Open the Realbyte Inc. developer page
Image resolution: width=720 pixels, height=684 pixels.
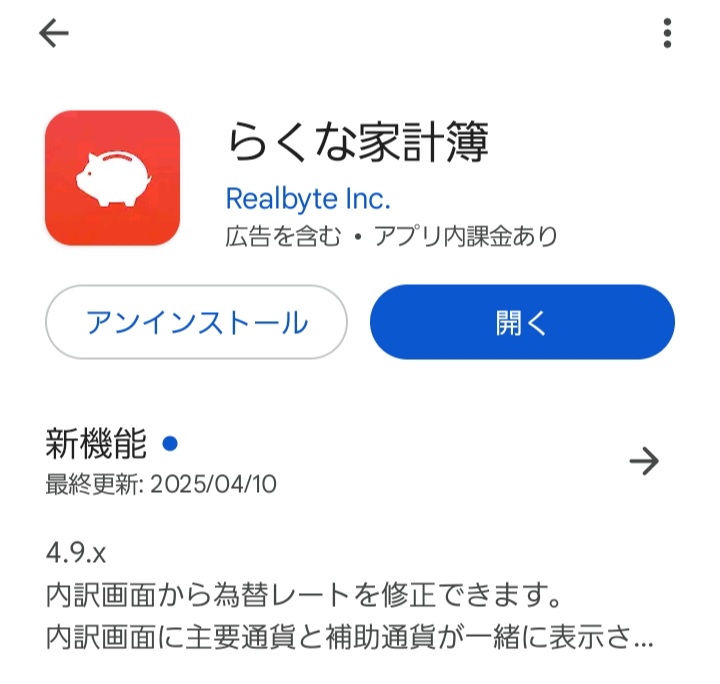(x=308, y=198)
